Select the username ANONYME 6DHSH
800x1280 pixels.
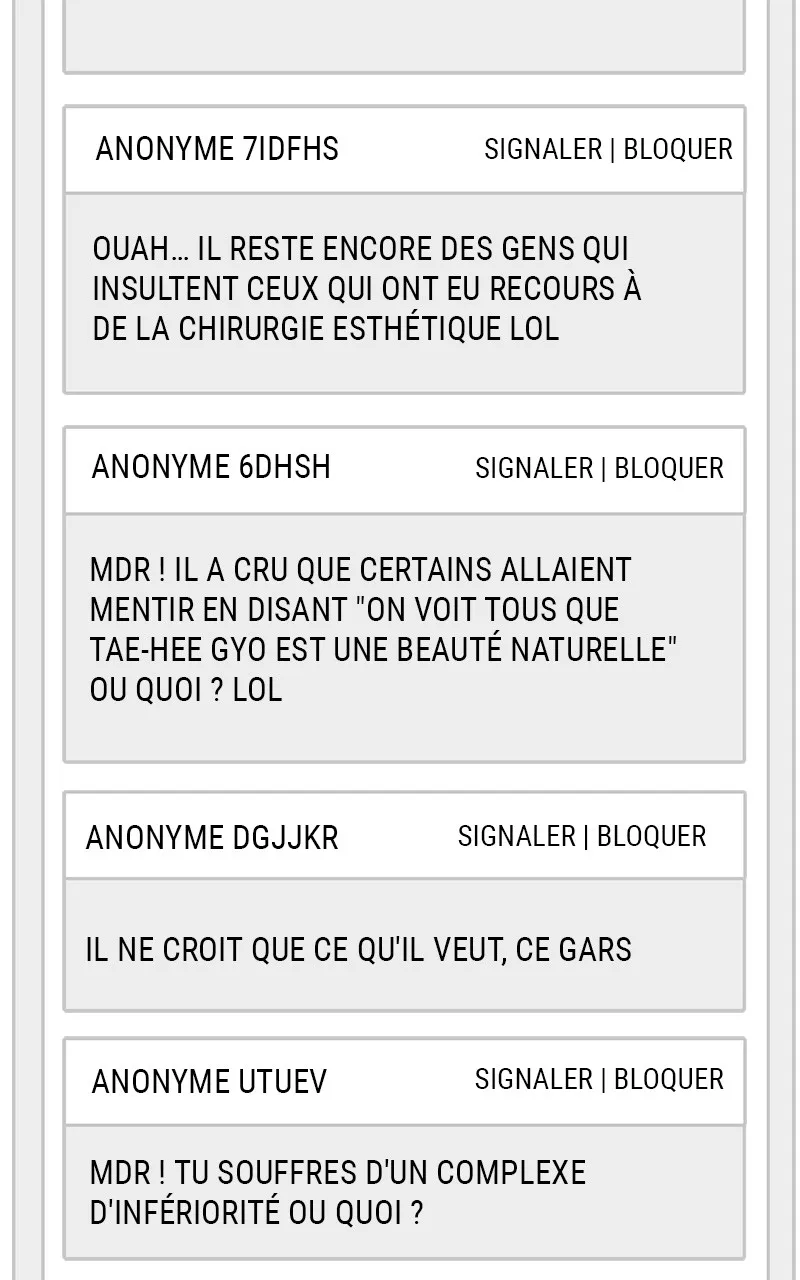pos(211,468)
